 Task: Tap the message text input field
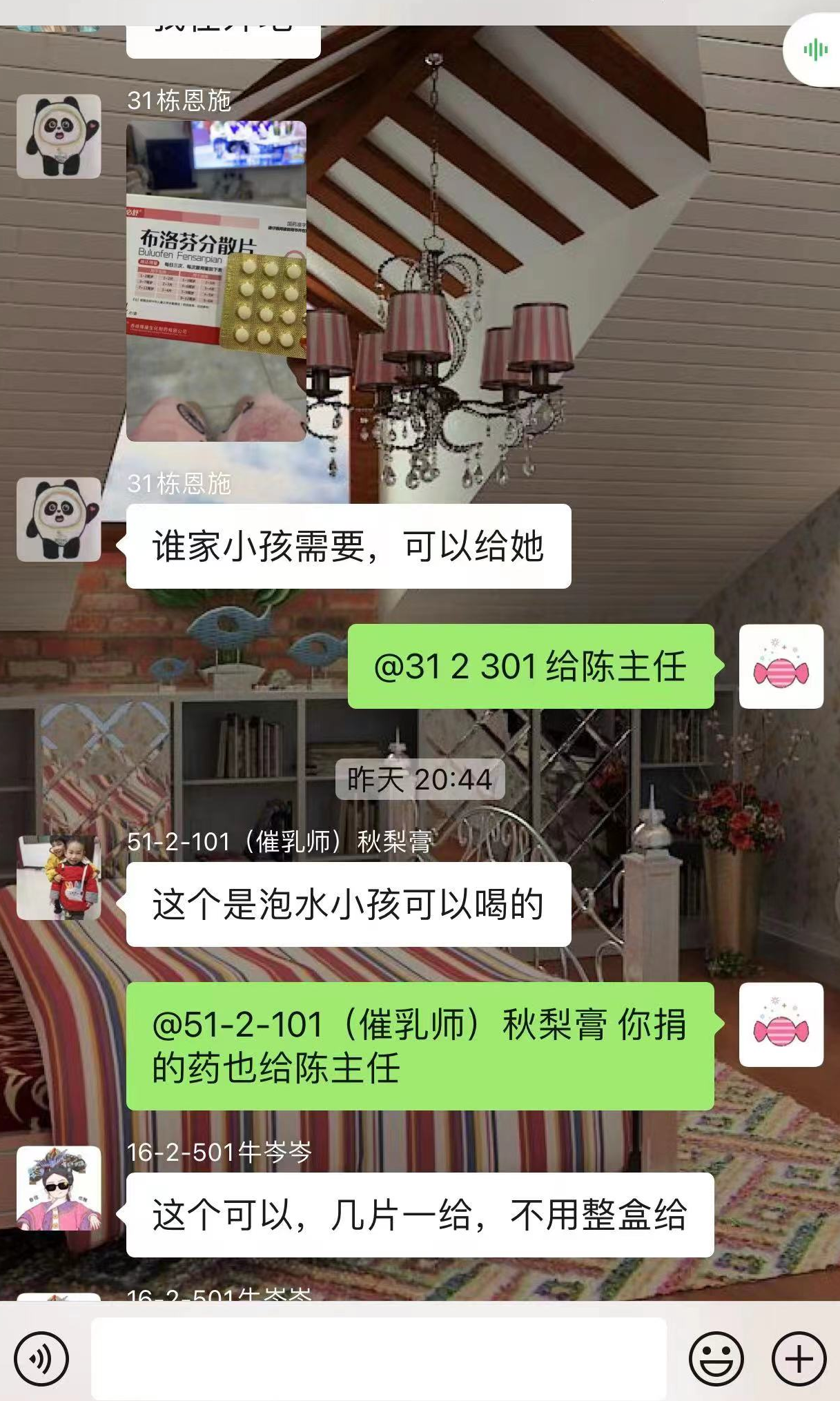[x=378, y=1358]
